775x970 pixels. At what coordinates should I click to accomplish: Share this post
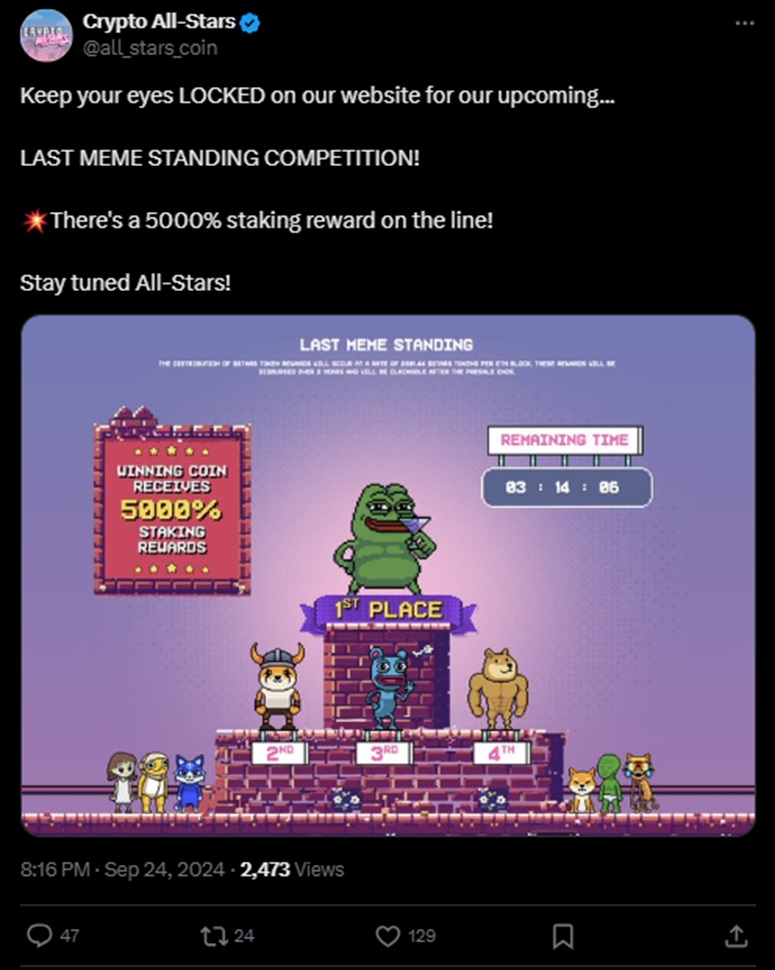(736, 935)
